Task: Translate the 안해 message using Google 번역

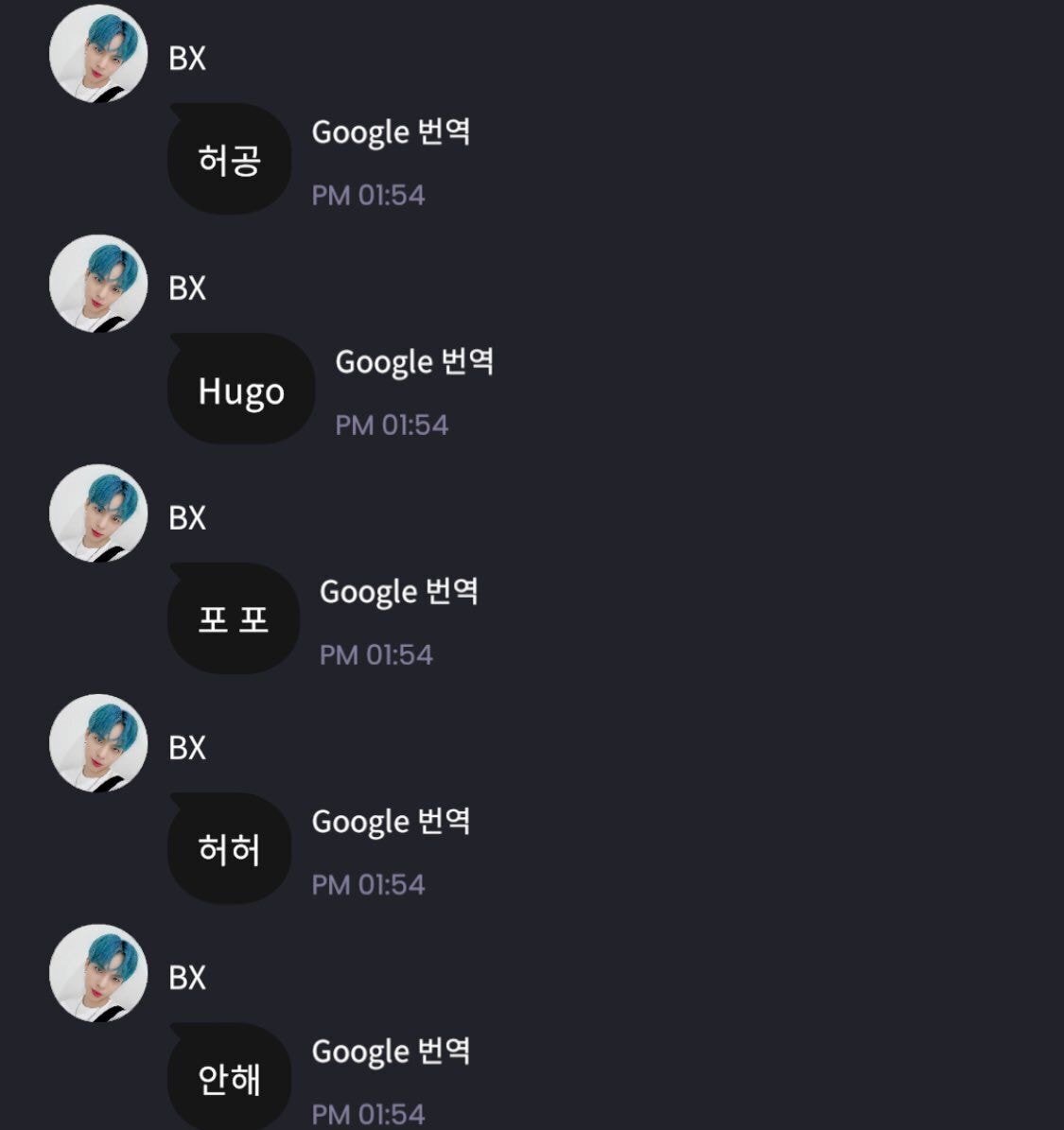Action: pyautogui.click(x=391, y=1052)
